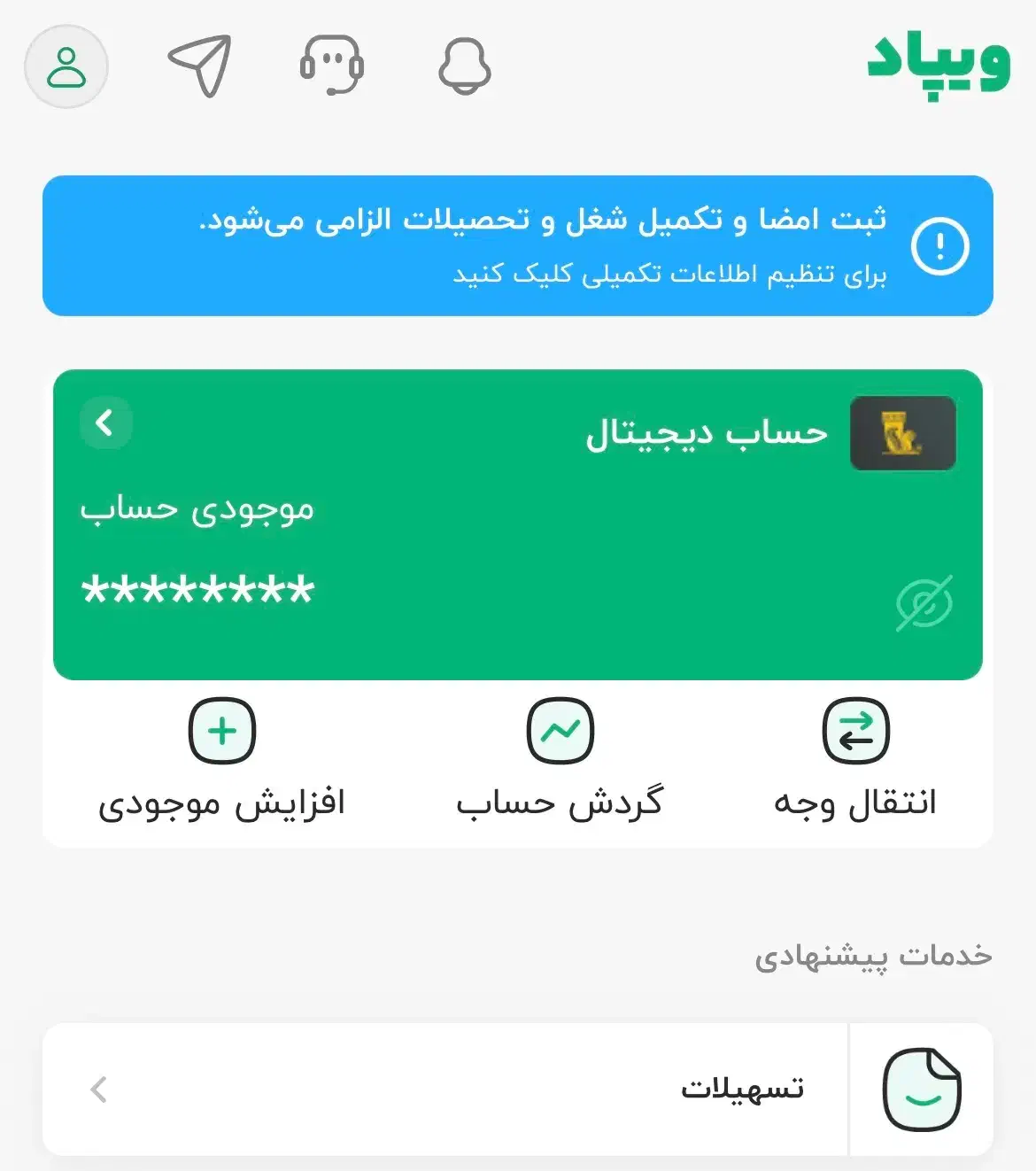Tap the bank logo on the account card

pyautogui.click(x=902, y=432)
